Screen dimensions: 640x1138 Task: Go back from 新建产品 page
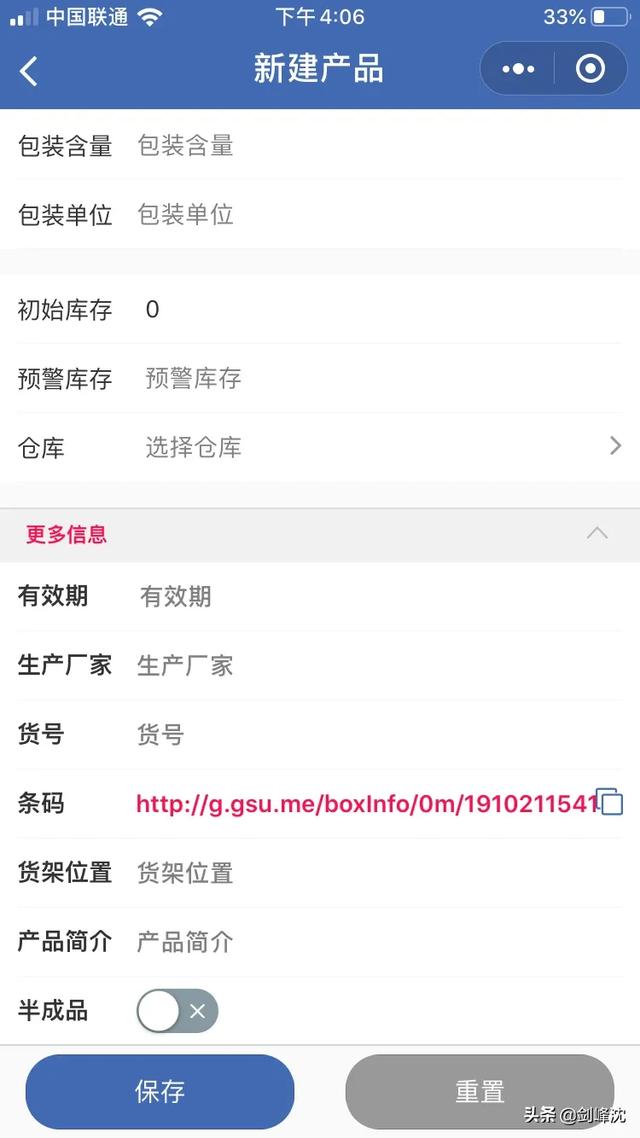(x=29, y=70)
